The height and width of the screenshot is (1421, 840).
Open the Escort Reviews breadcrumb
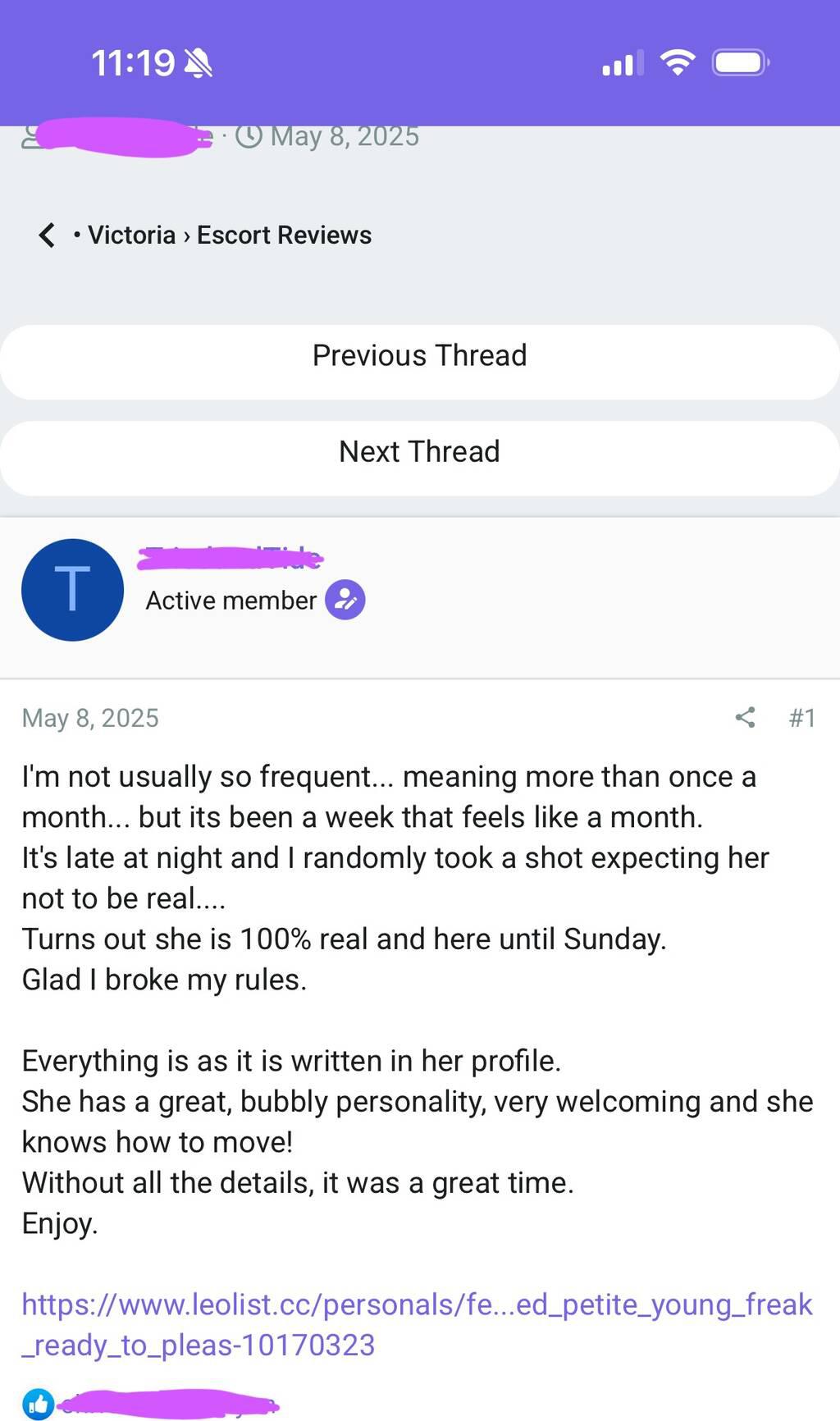coord(284,235)
